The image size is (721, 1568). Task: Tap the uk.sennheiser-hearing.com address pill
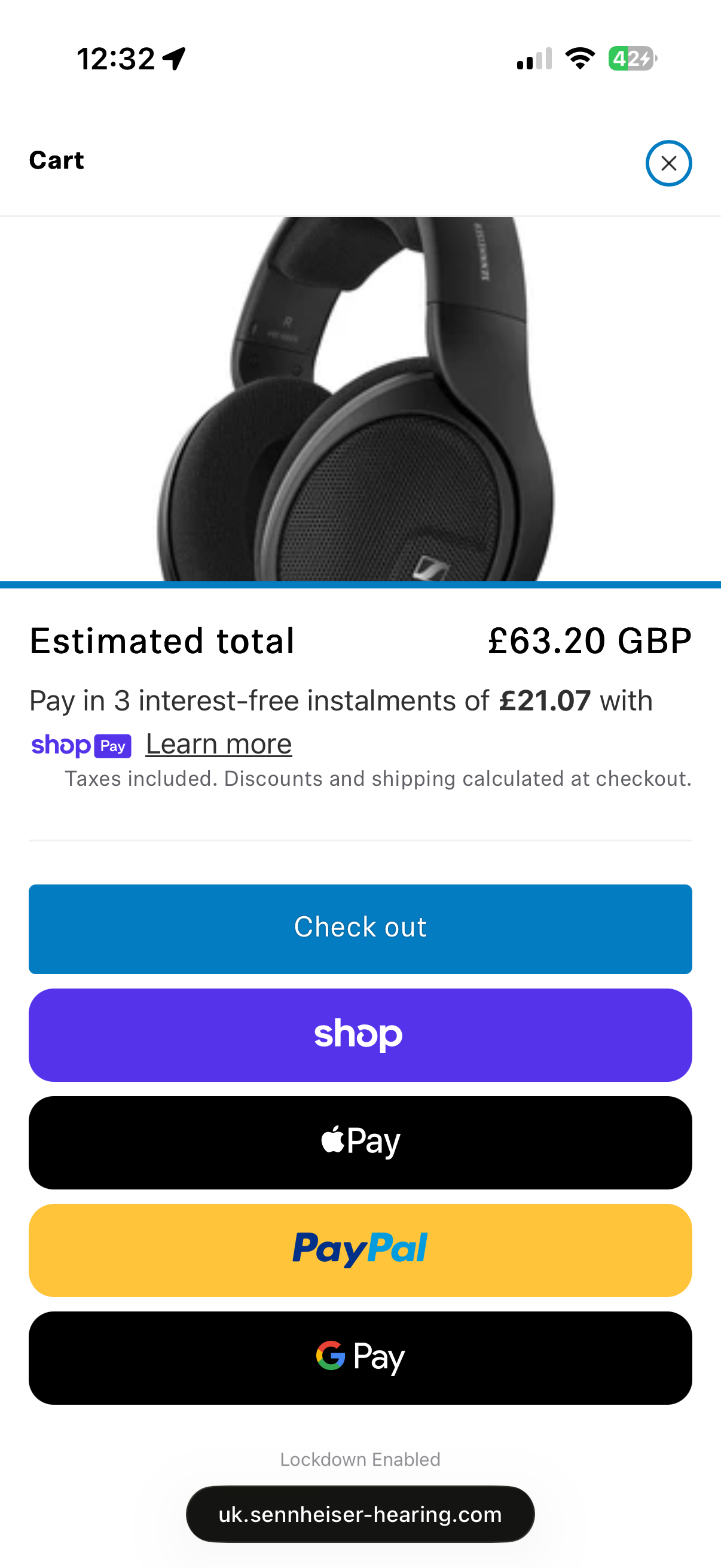pyautogui.click(x=360, y=1514)
